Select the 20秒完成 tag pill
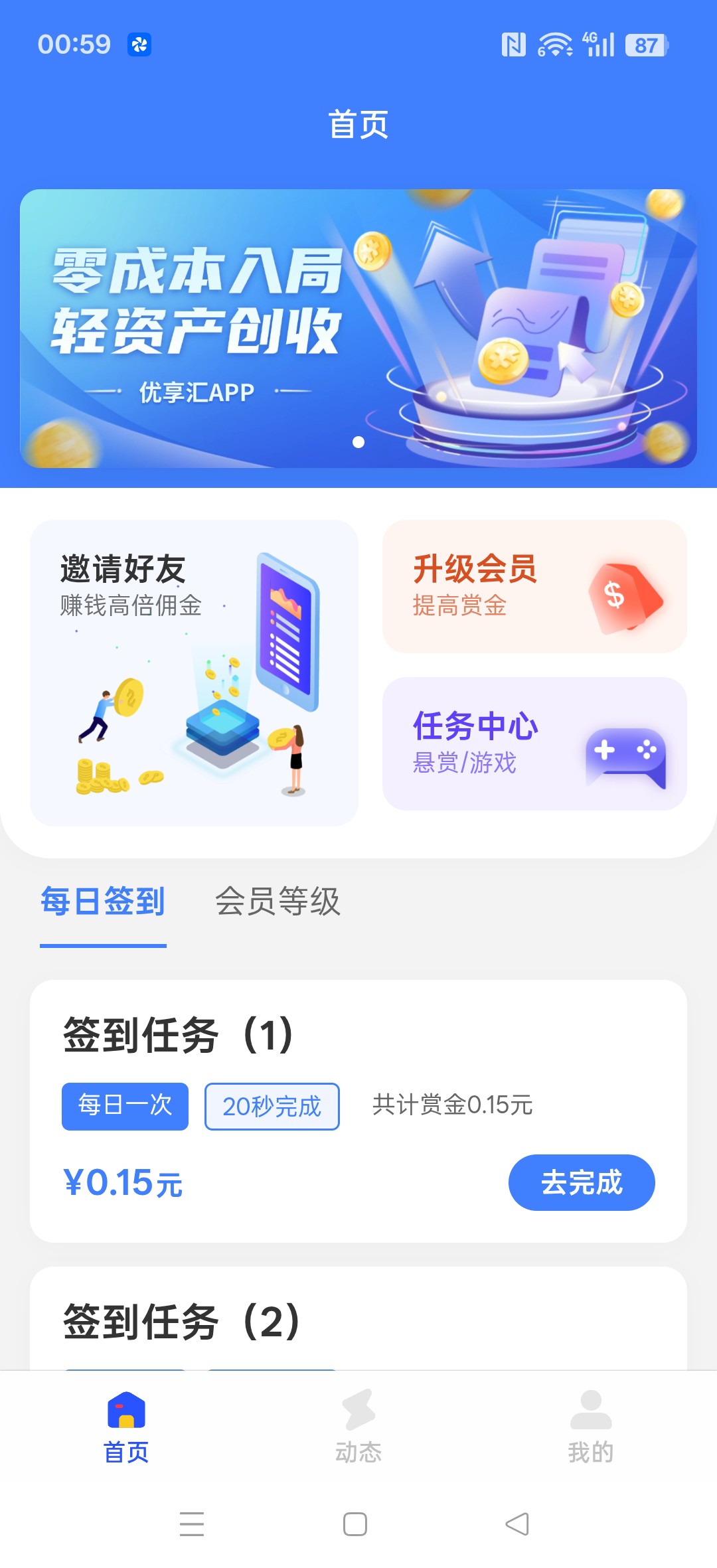Screen dimensions: 717x1568 [x=272, y=1106]
